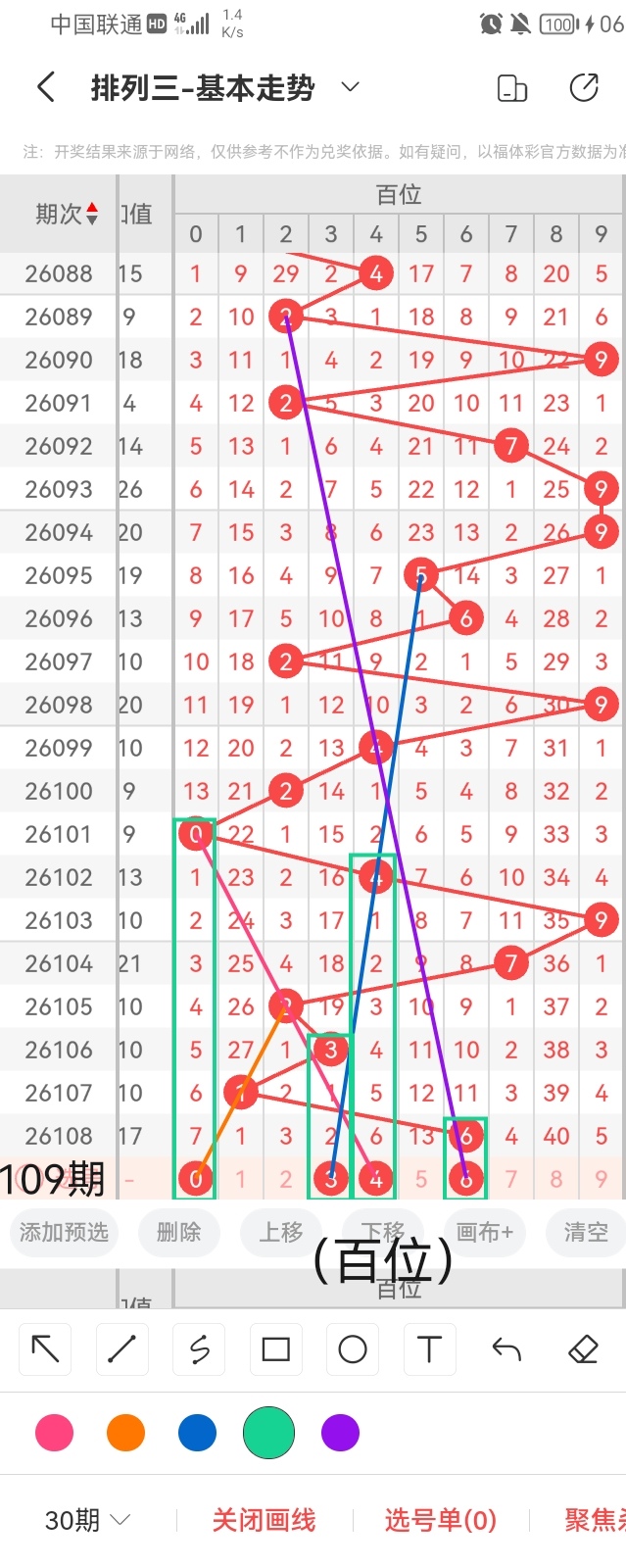The width and height of the screenshot is (626, 1568).
Task: Tap the 添加预选 button
Action: coord(65,1232)
